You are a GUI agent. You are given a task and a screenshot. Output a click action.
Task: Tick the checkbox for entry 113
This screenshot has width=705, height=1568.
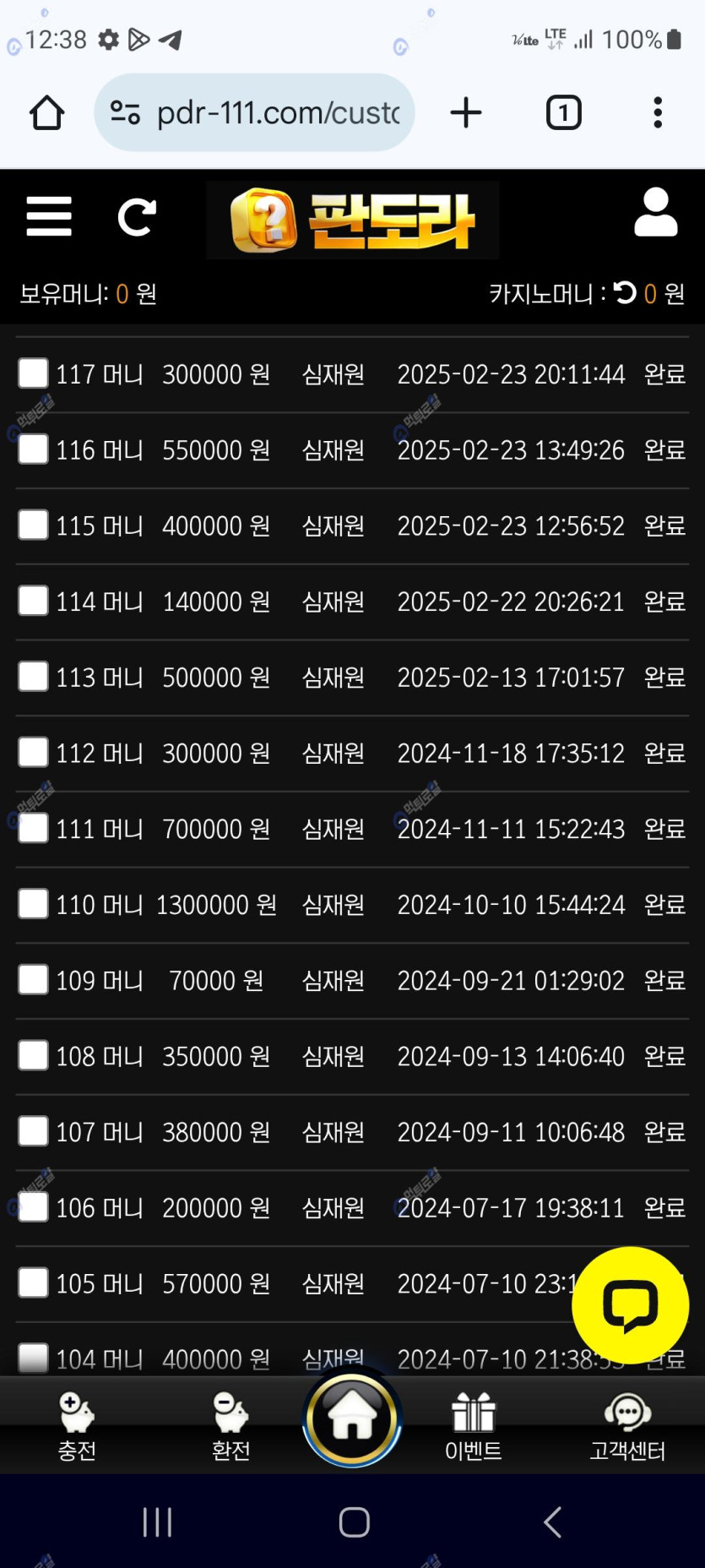tap(33, 677)
